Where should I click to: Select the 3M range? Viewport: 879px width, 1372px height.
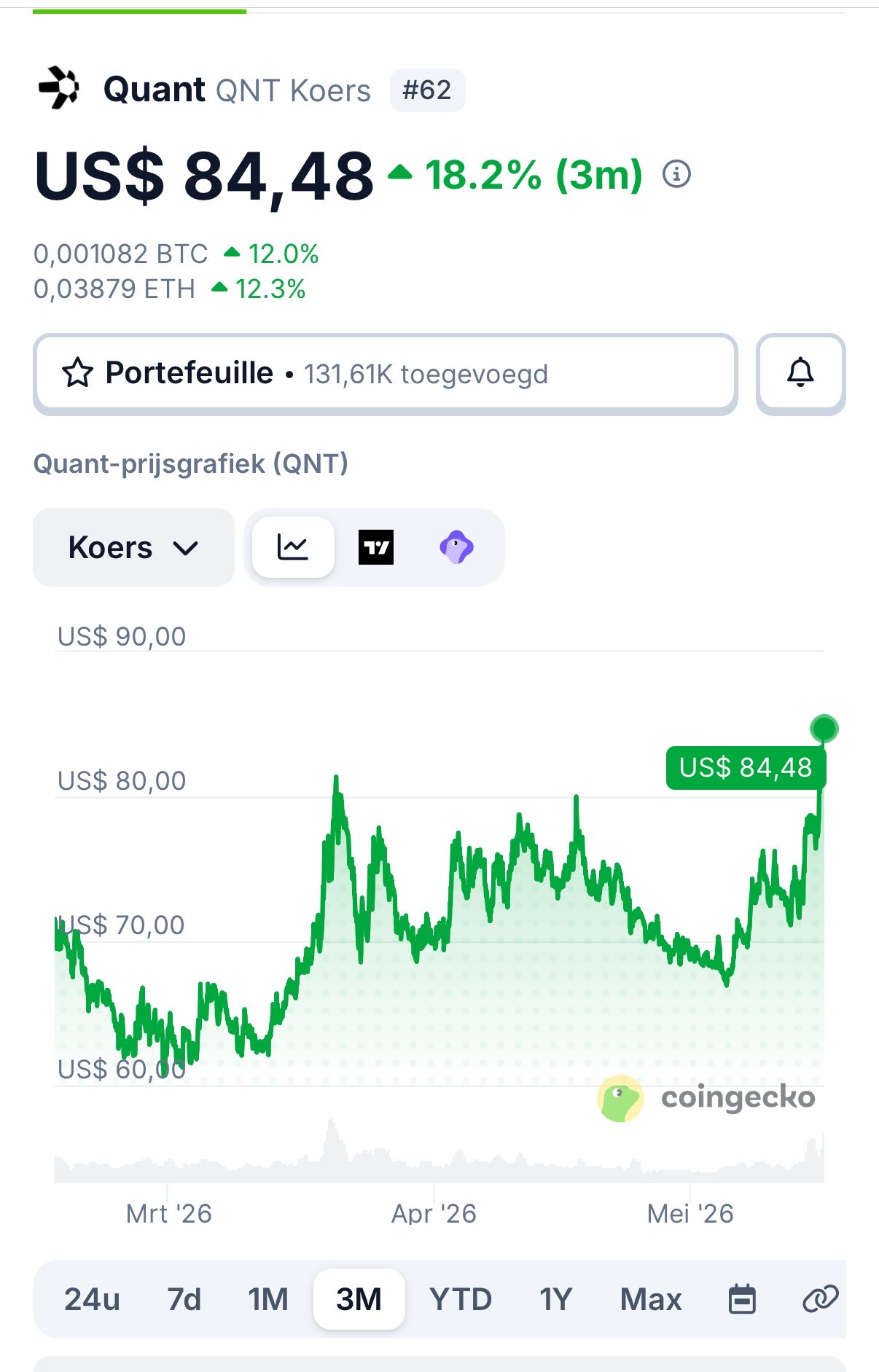[359, 1299]
